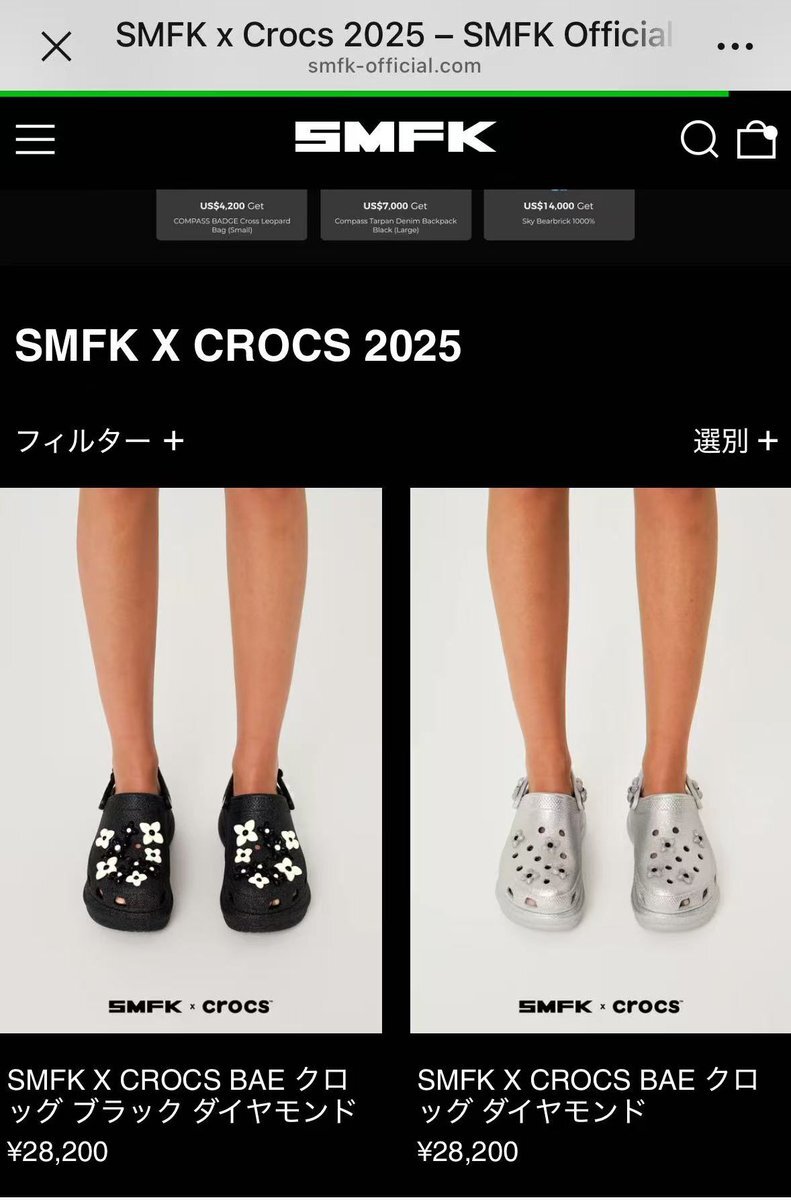Open the hamburger navigation menu
Image resolution: width=791 pixels, height=1200 pixels.
35,139
